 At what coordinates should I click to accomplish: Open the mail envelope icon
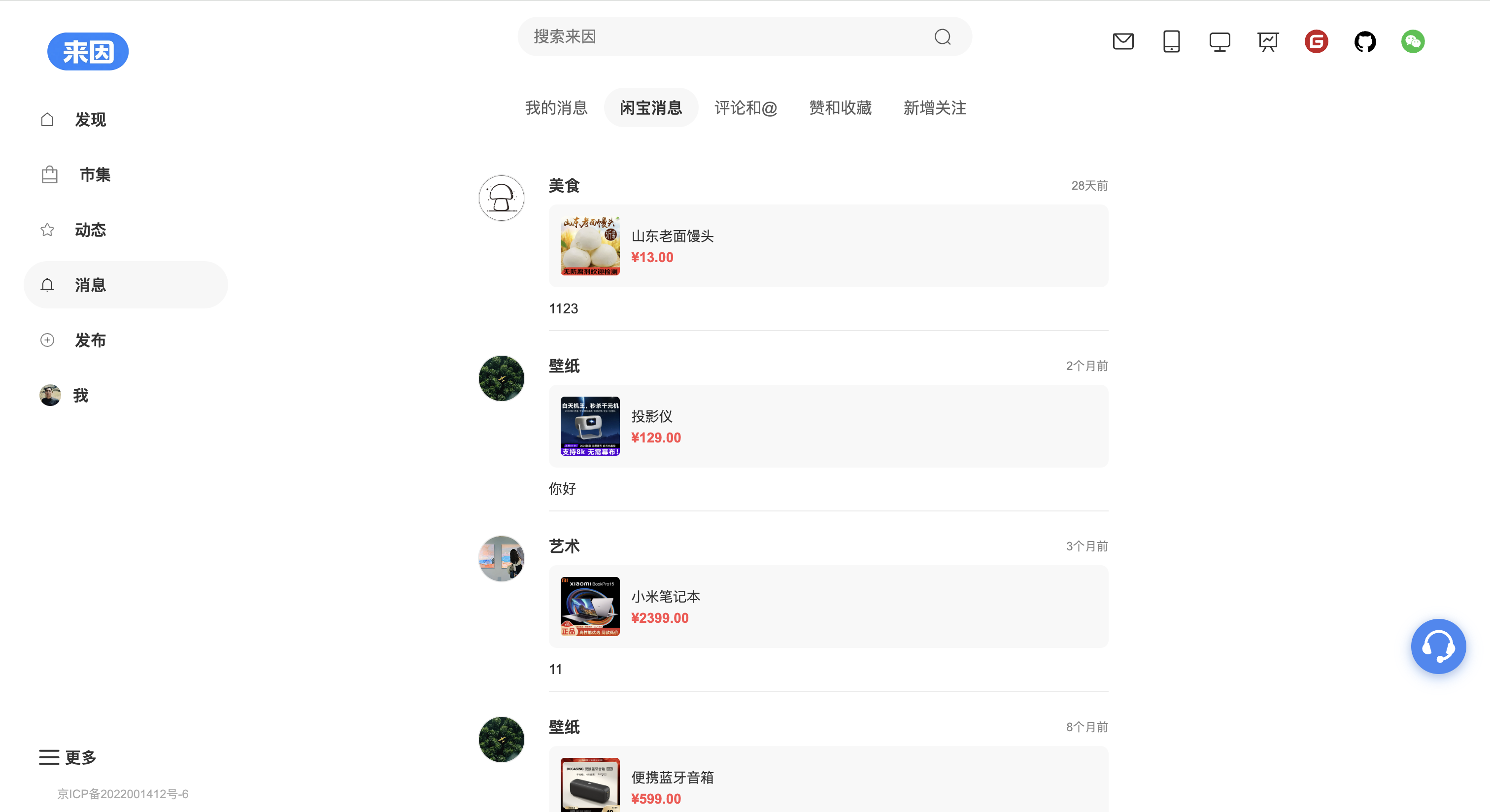tap(1123, 42)
